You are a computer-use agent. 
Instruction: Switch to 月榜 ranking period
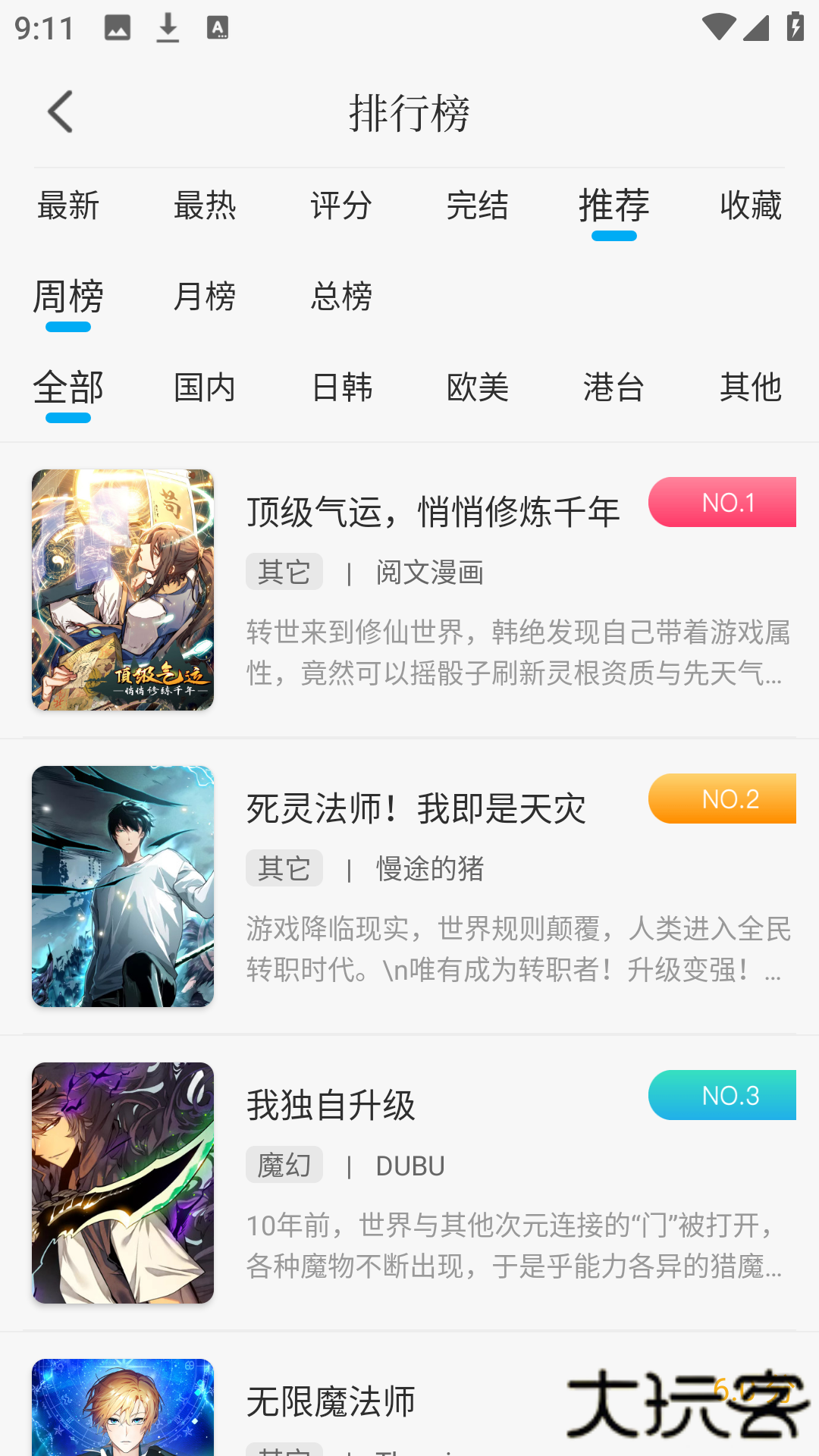pyautogui.click(x=205, y=297)
